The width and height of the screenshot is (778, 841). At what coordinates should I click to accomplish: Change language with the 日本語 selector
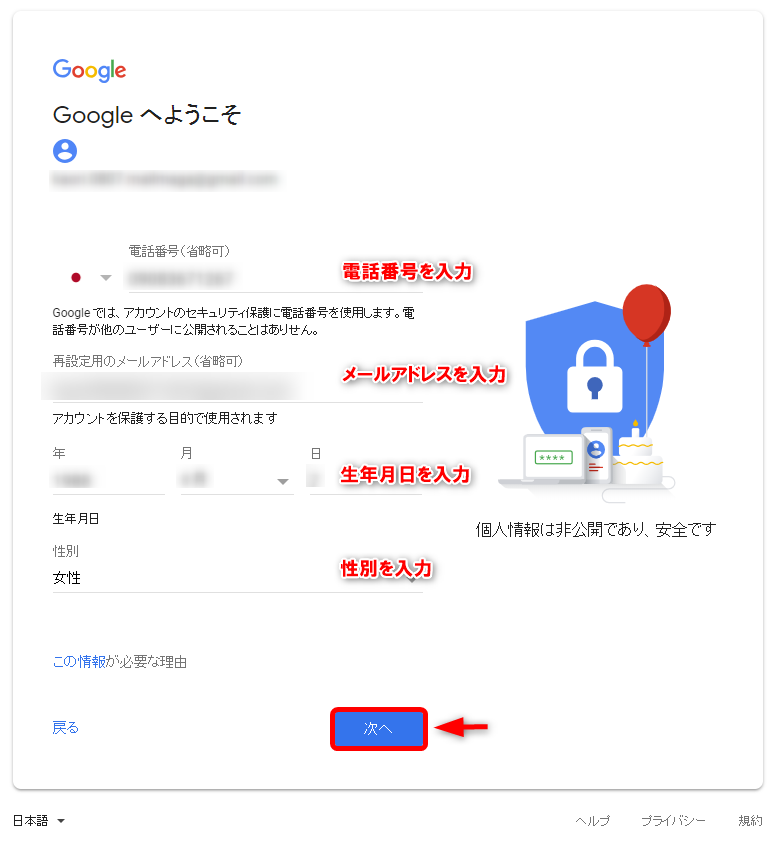[39, 821]
